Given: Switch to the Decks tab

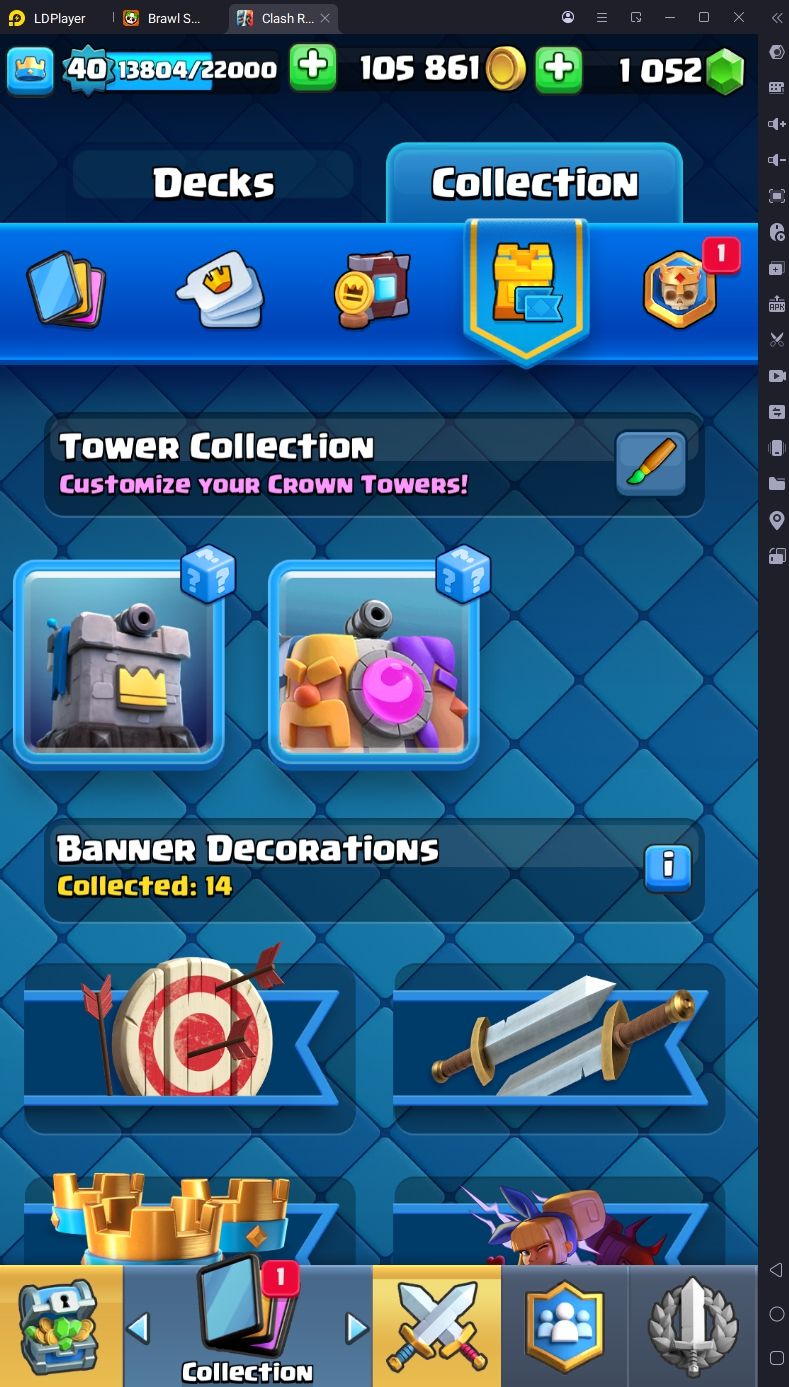Looking at the screenshot, I should 214,182.
